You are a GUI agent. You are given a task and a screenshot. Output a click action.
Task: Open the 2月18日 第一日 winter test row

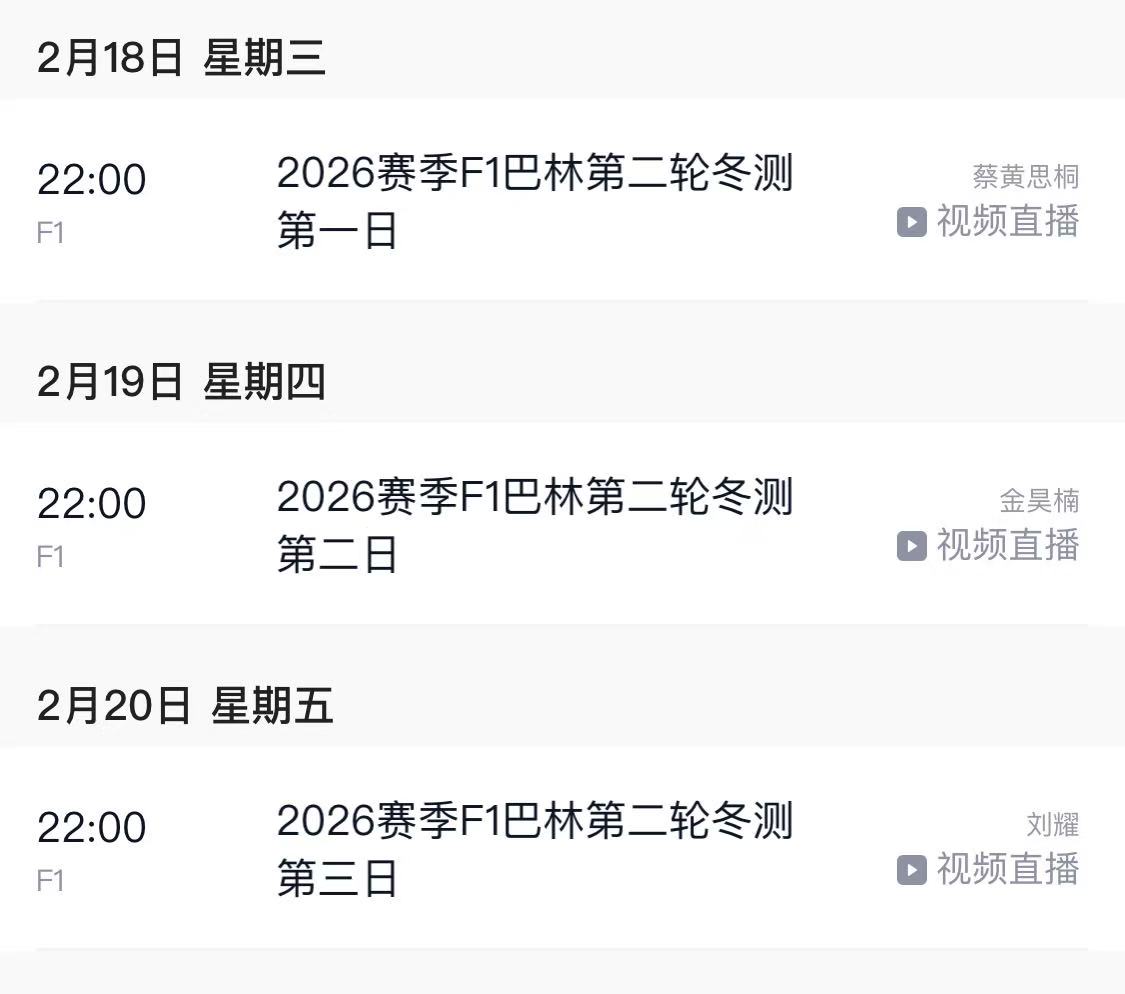click(x=534, y=201)
